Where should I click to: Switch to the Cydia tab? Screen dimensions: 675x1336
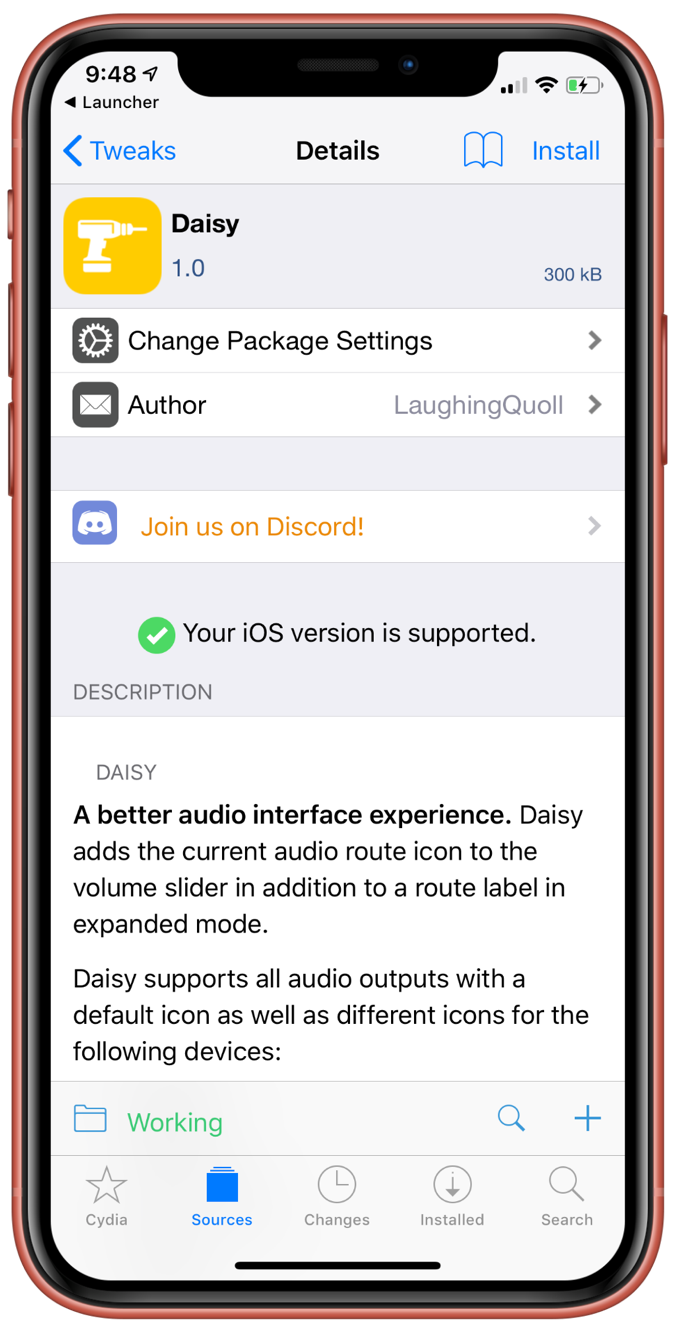tap(106, 1197)
